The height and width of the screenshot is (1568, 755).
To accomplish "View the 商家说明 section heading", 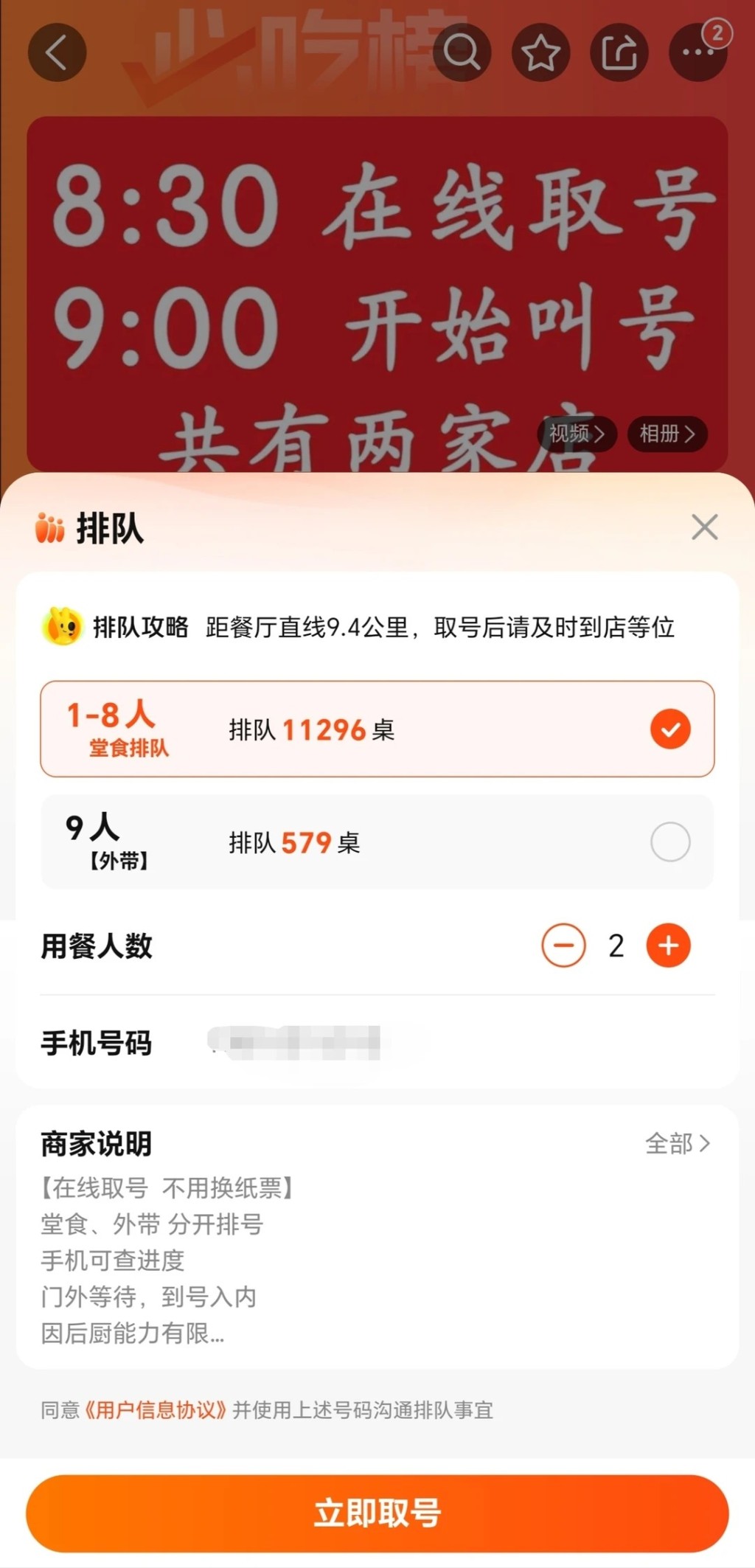I will tap(95, 1145).
